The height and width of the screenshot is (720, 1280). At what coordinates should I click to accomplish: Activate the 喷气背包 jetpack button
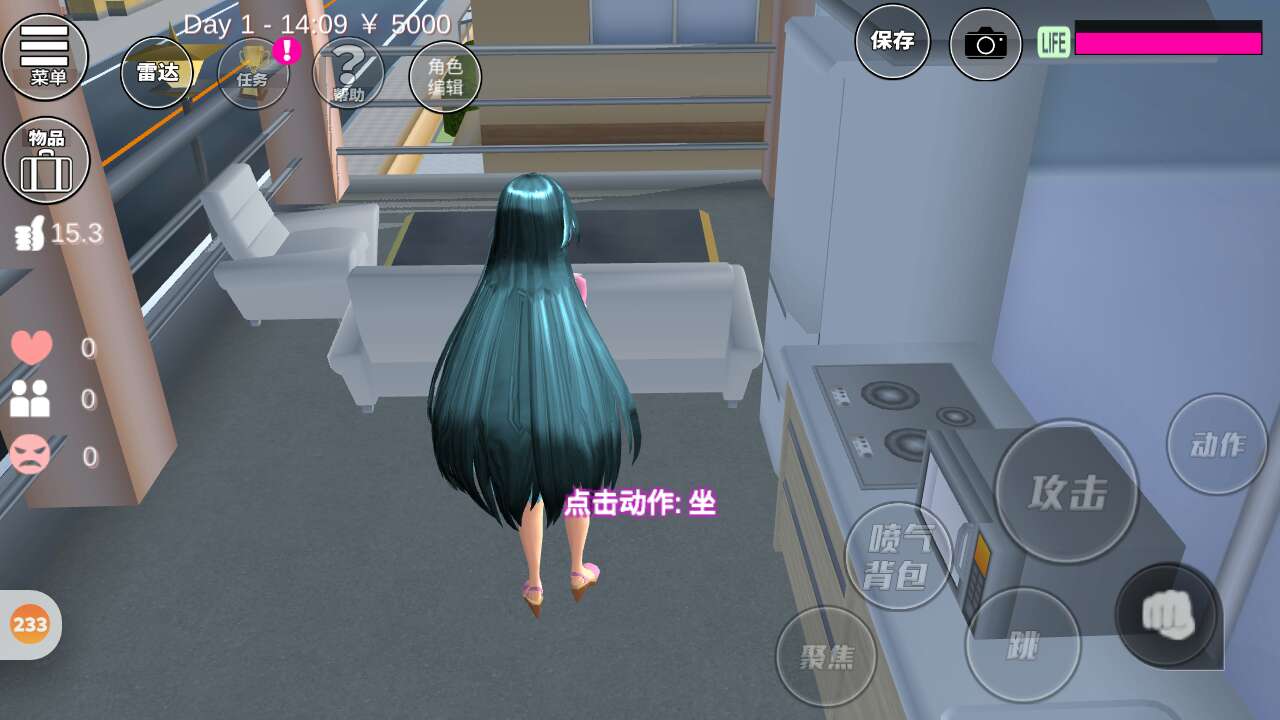(898, 556)
